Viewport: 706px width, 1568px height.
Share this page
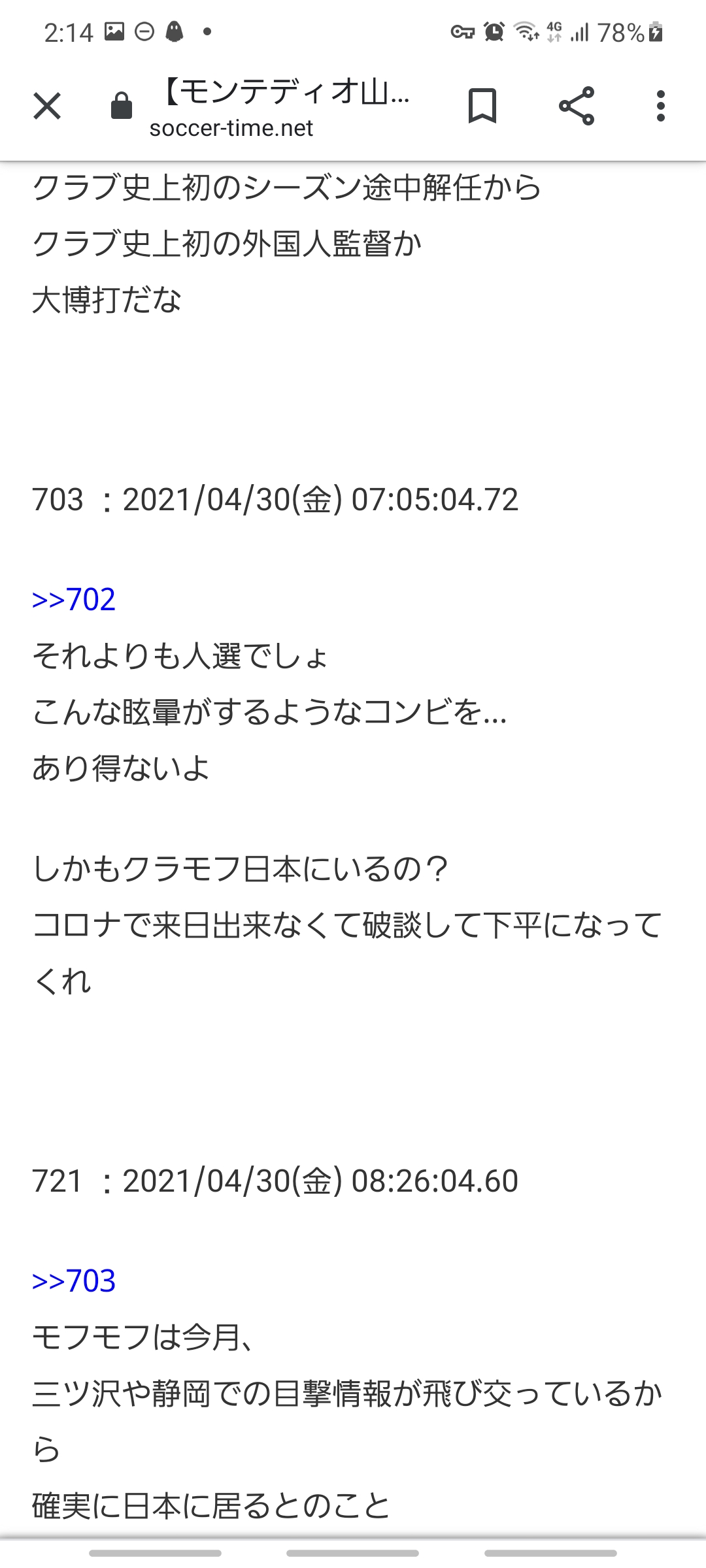click(x=577, y=106)
